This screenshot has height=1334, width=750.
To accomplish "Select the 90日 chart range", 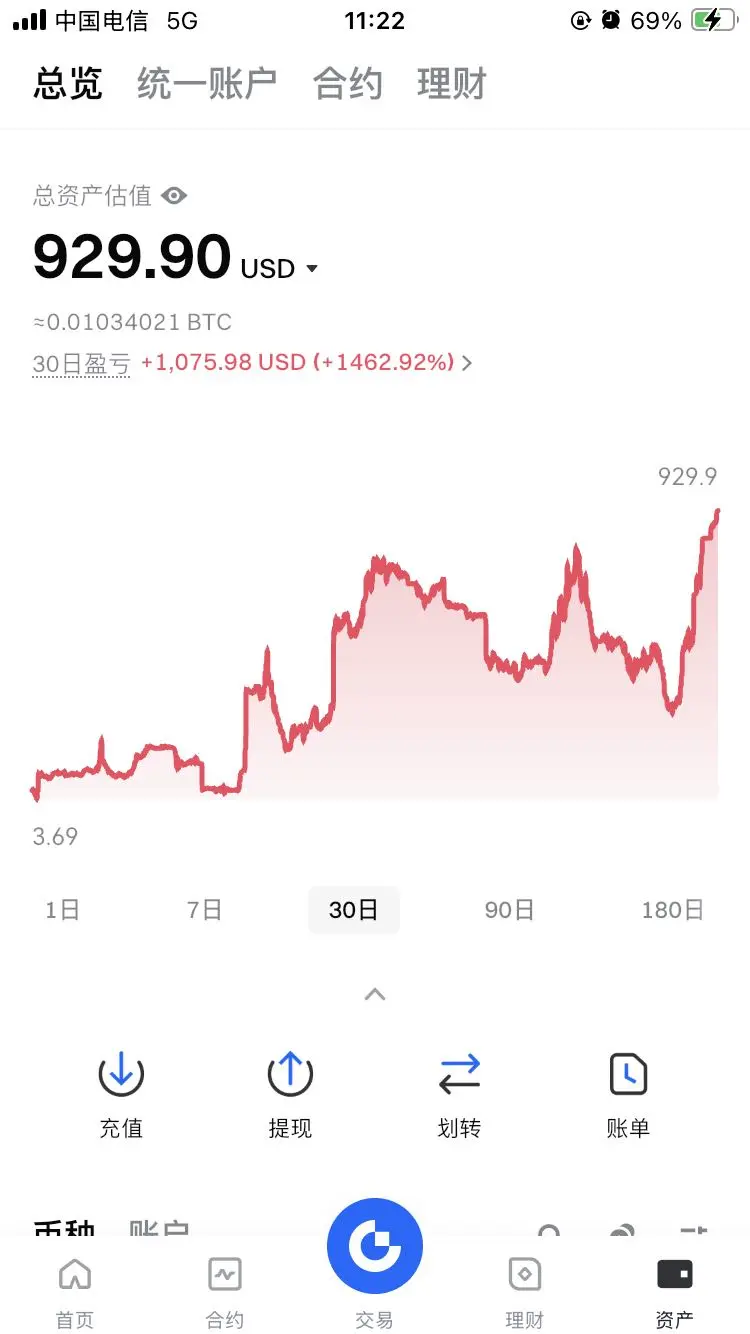I will tap(509, 910).
